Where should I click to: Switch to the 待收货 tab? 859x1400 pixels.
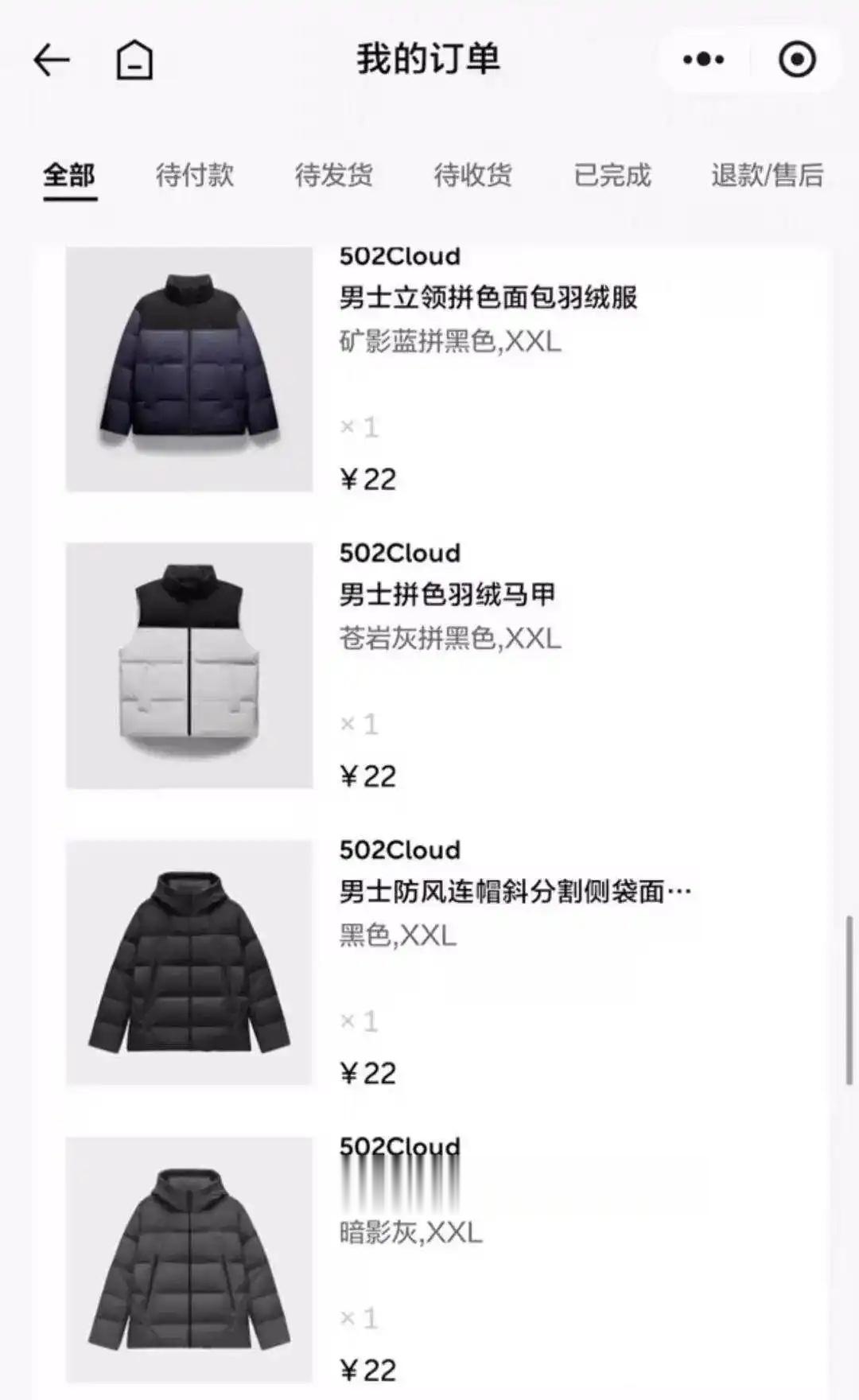click(x=473, y=175)
